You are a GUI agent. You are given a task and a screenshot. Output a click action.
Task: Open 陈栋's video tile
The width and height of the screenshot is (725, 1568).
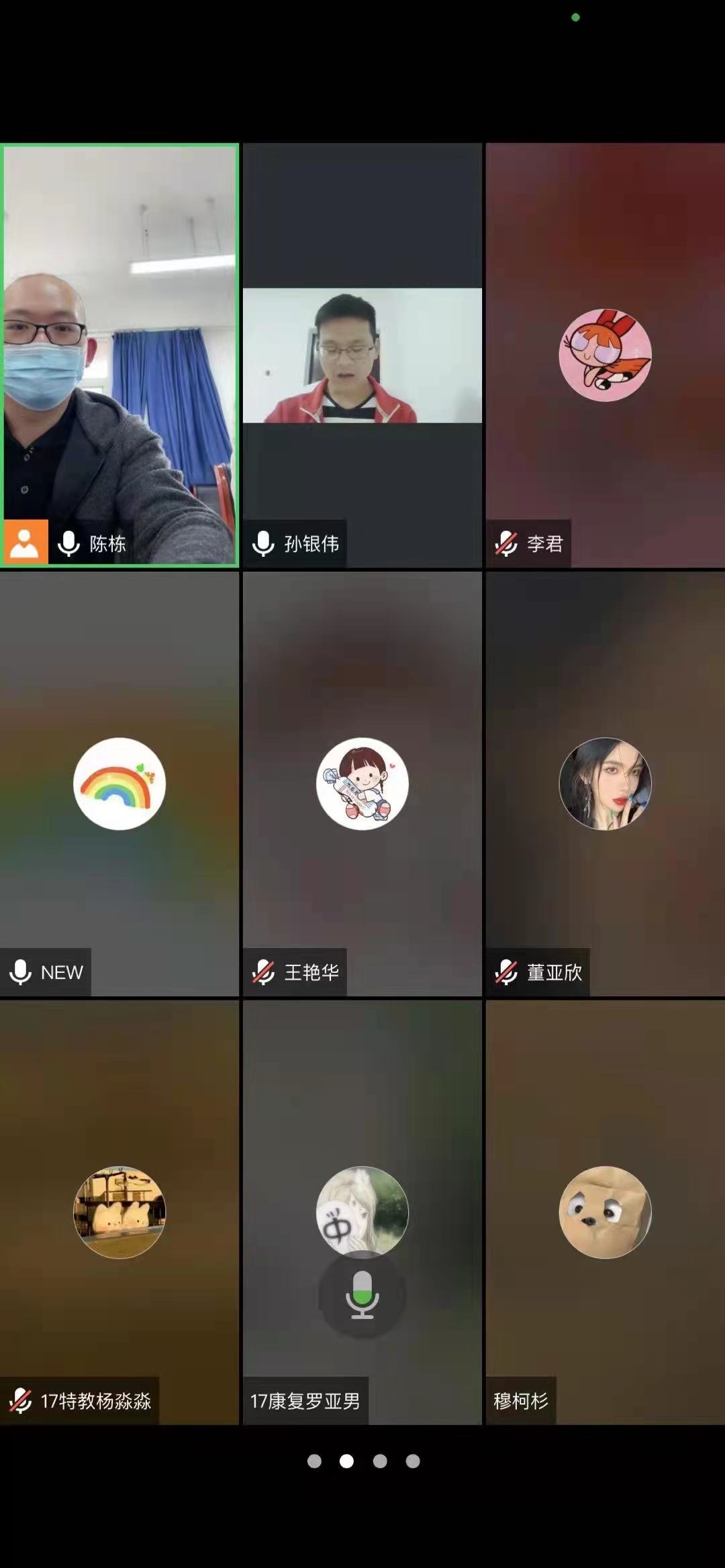click(x=119, y=356)
